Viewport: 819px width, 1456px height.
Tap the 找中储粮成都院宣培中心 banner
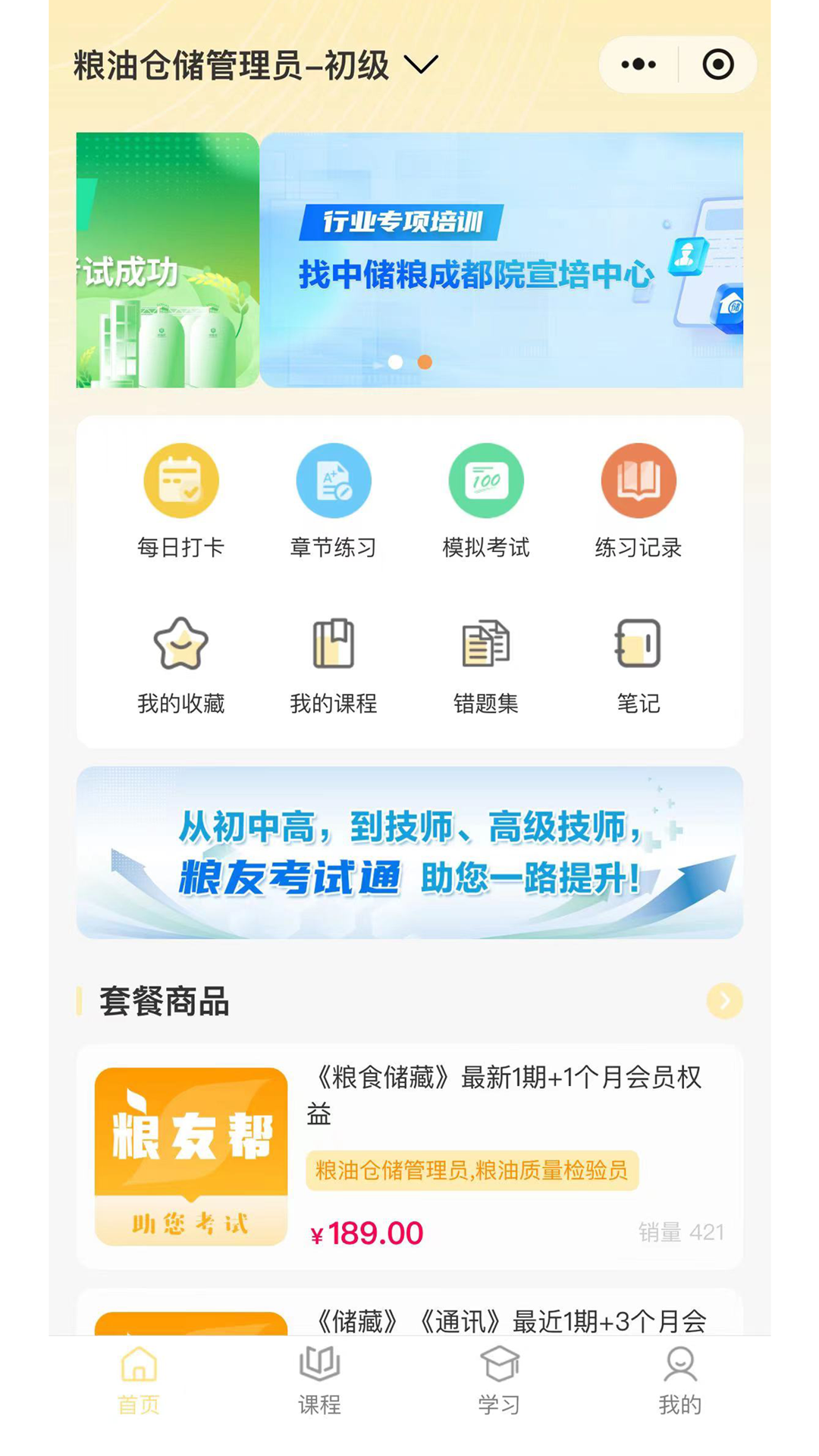click(503, 258)
